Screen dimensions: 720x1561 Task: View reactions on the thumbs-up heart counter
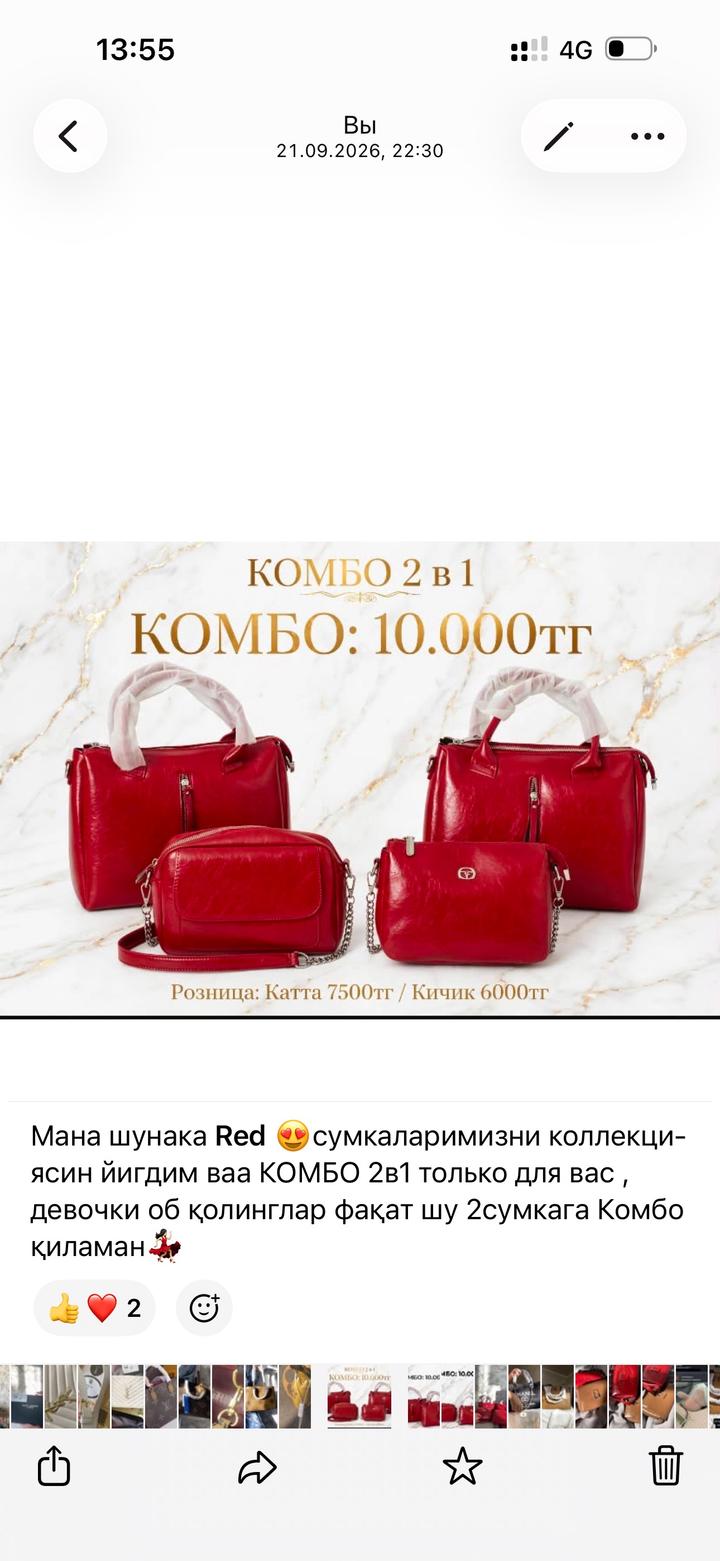[x=95, y=1308]
